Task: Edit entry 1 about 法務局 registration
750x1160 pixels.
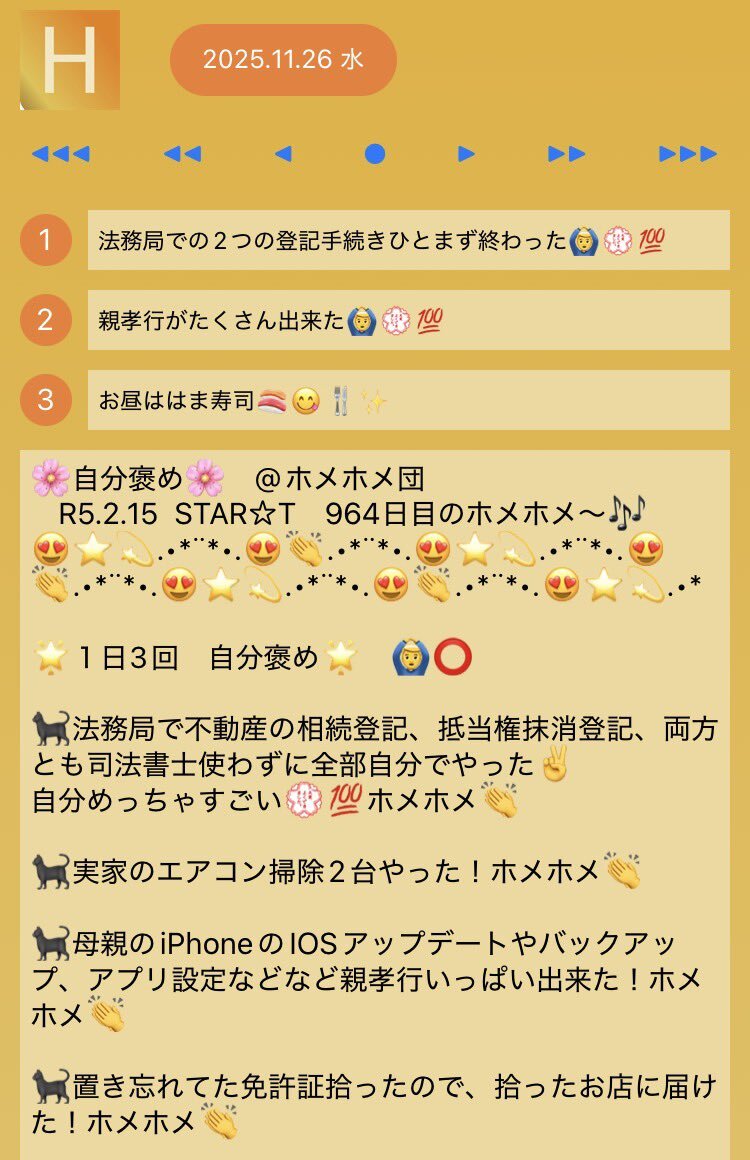Action: (408, 240)
